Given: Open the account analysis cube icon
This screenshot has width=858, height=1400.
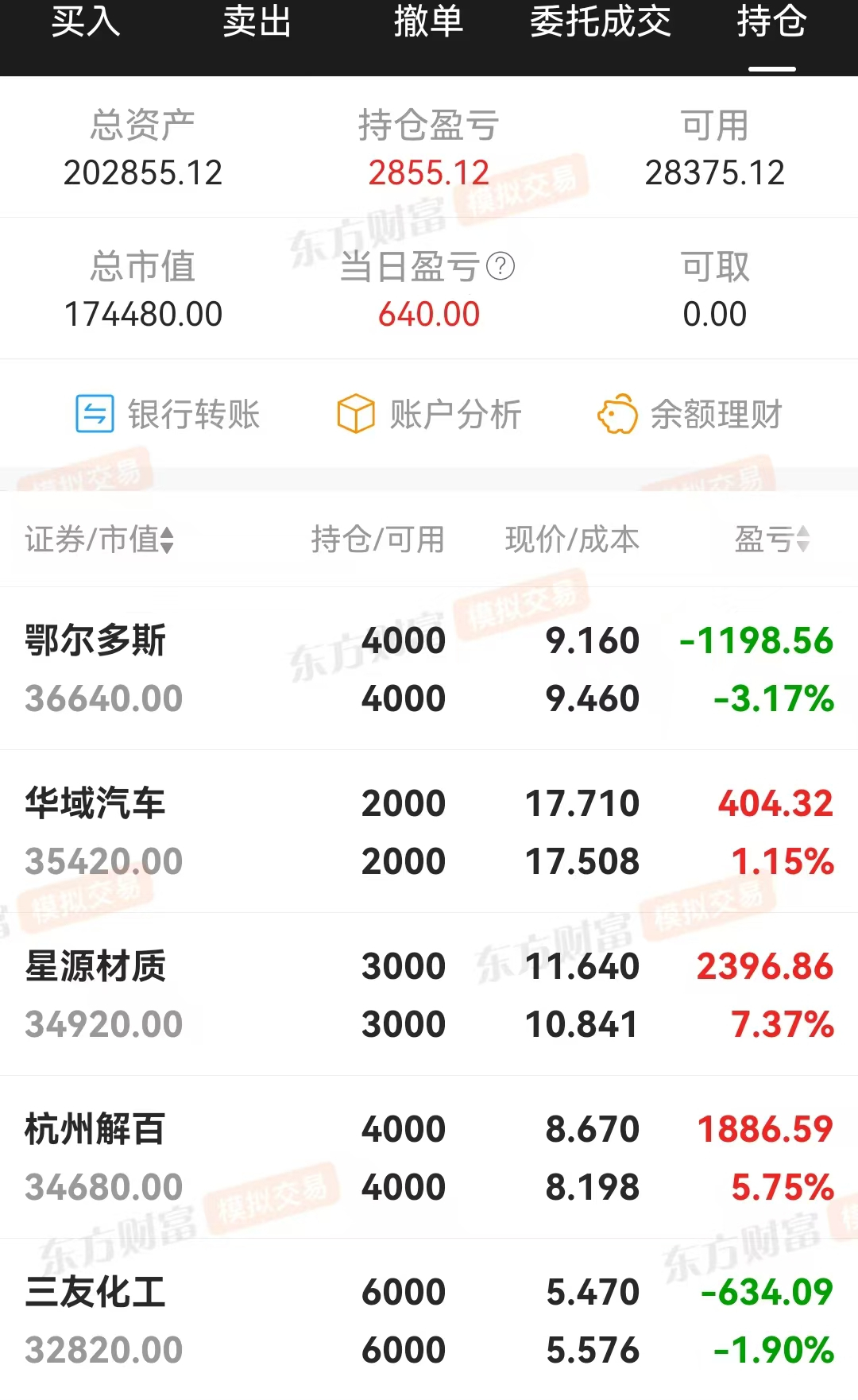Looking at the screenshot, I should (x=355, y=412).
